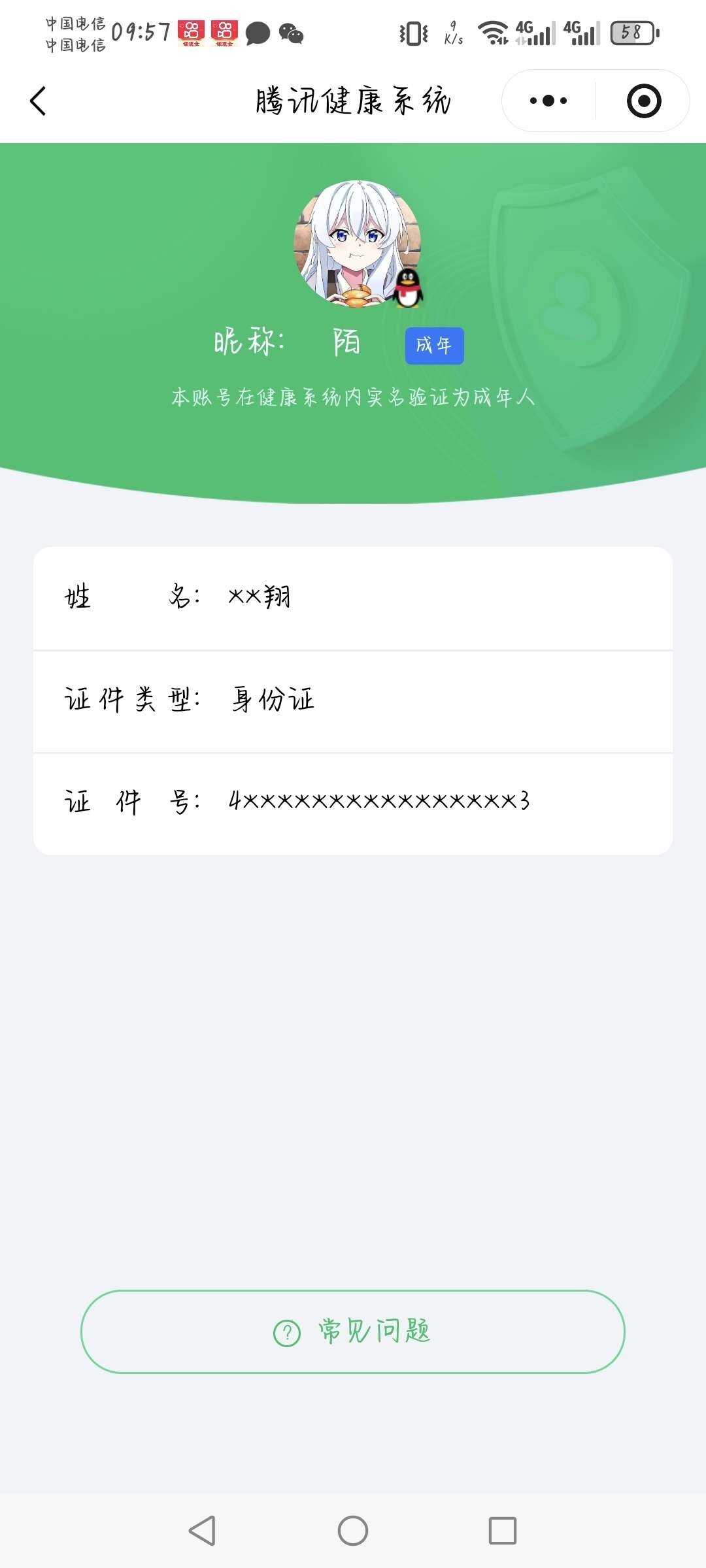This screenshot has height=1568, width=706.
Task: Open the WeChat icon in status bar
Action: point(290,33)
